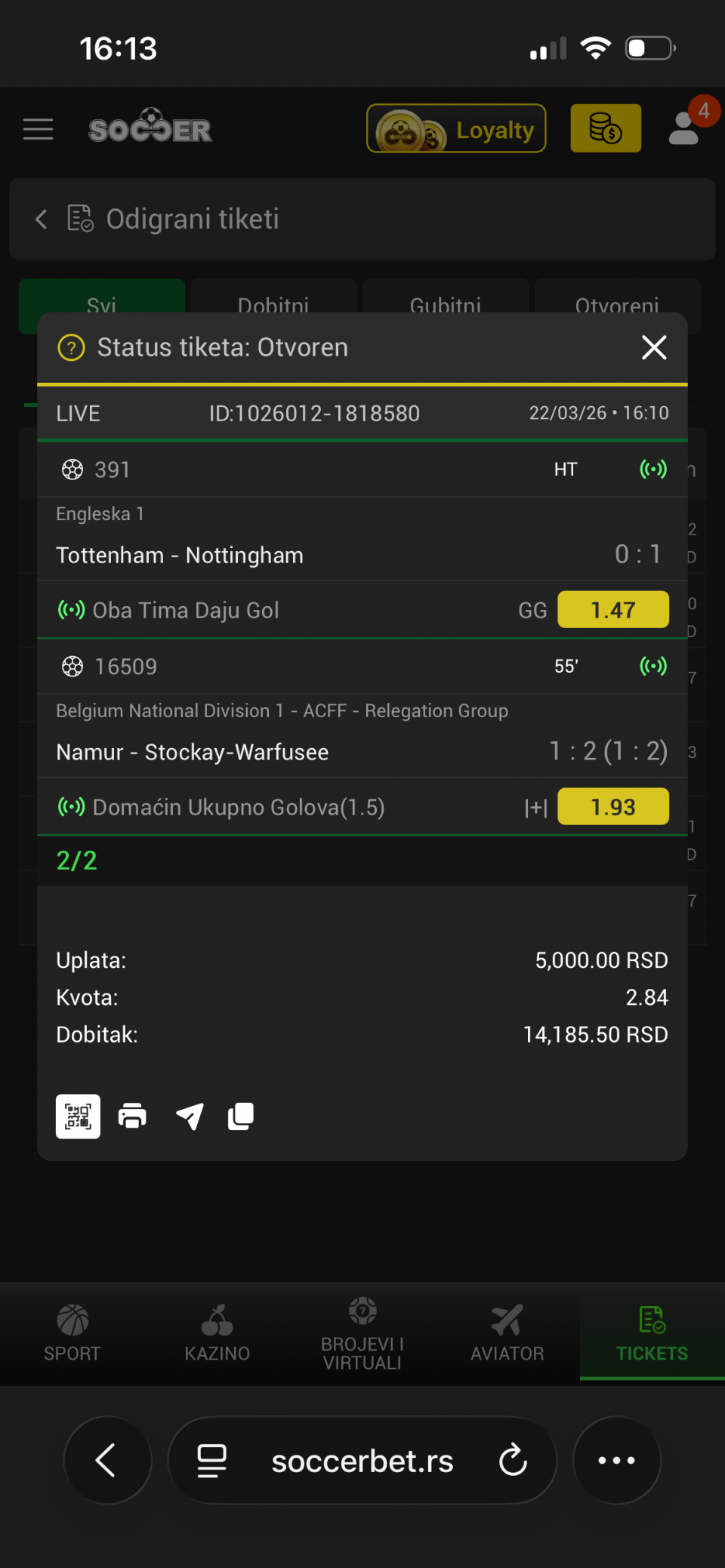Viewport: 725px width, 1568px height.
Task: Reload the soccerbet.rs page
Action: pos(513,1460)
